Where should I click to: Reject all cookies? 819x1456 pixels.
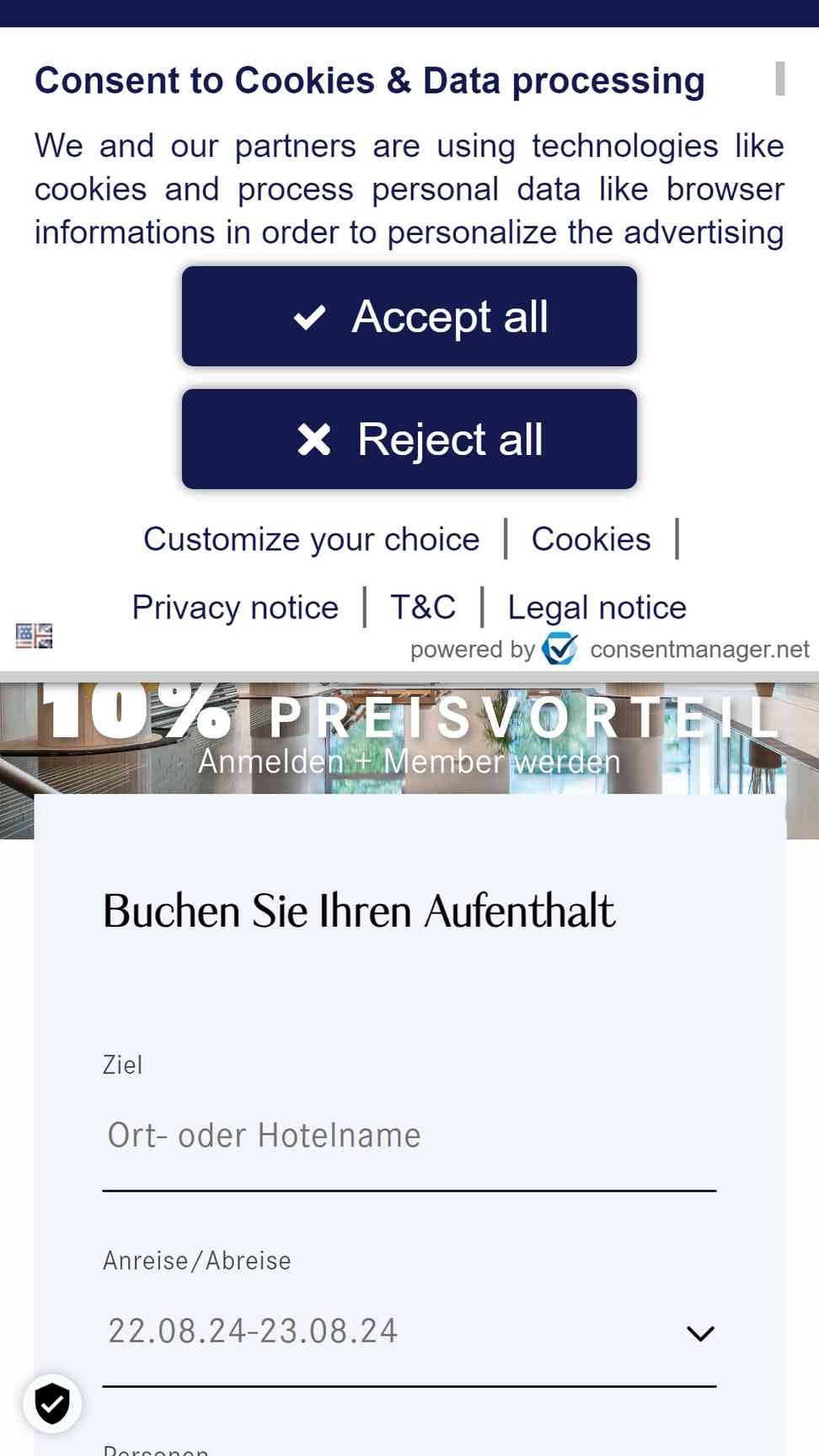pyautogui.click(x=409, y=439)
